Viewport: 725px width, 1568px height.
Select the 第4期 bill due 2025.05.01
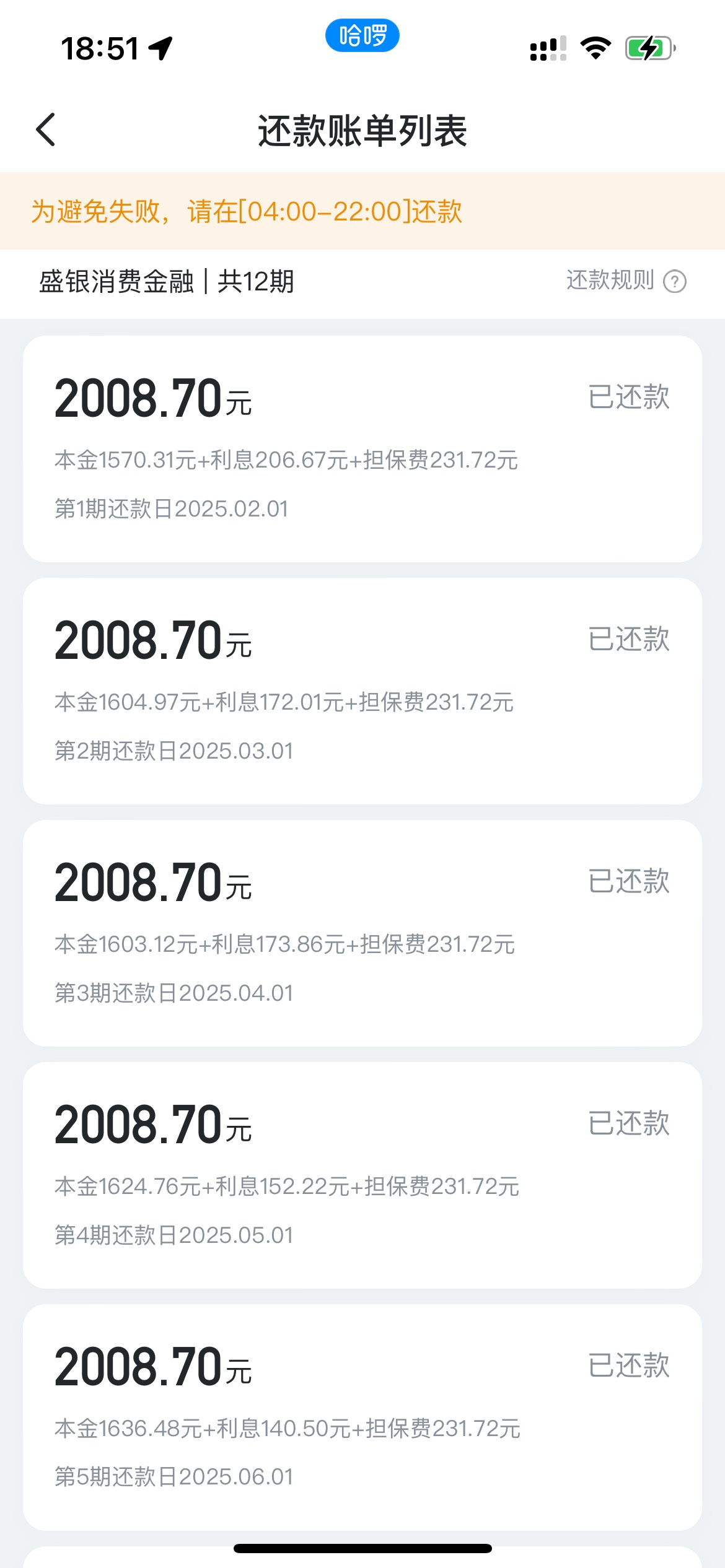[x=362, y=1175]
